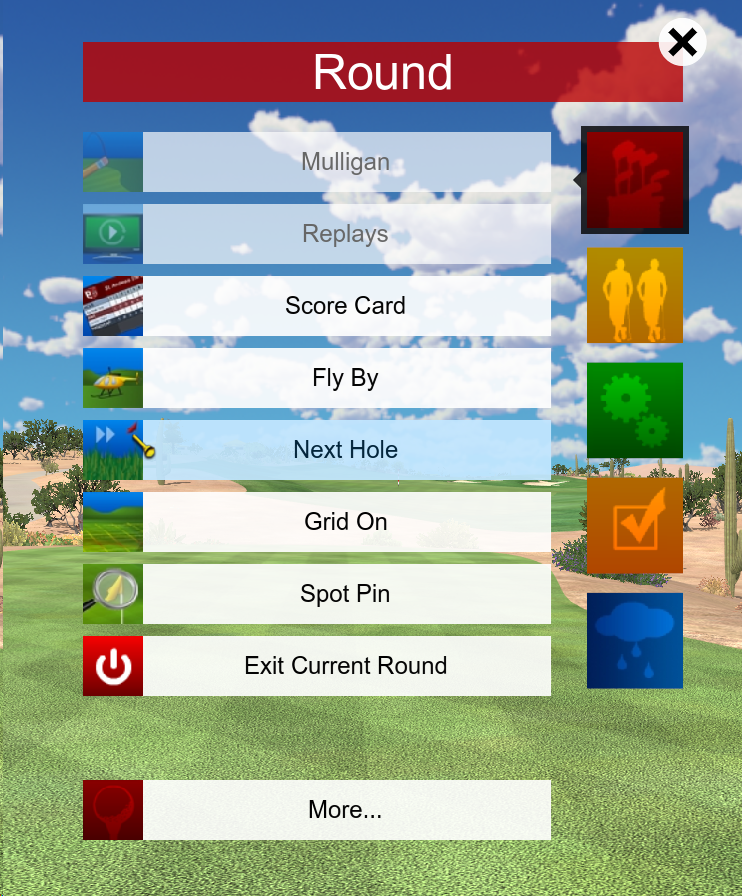Image resolution: width=742 pixels, height=896 pixels.
Task: Skip to Next Hole
Action: [x=345, y=450]
